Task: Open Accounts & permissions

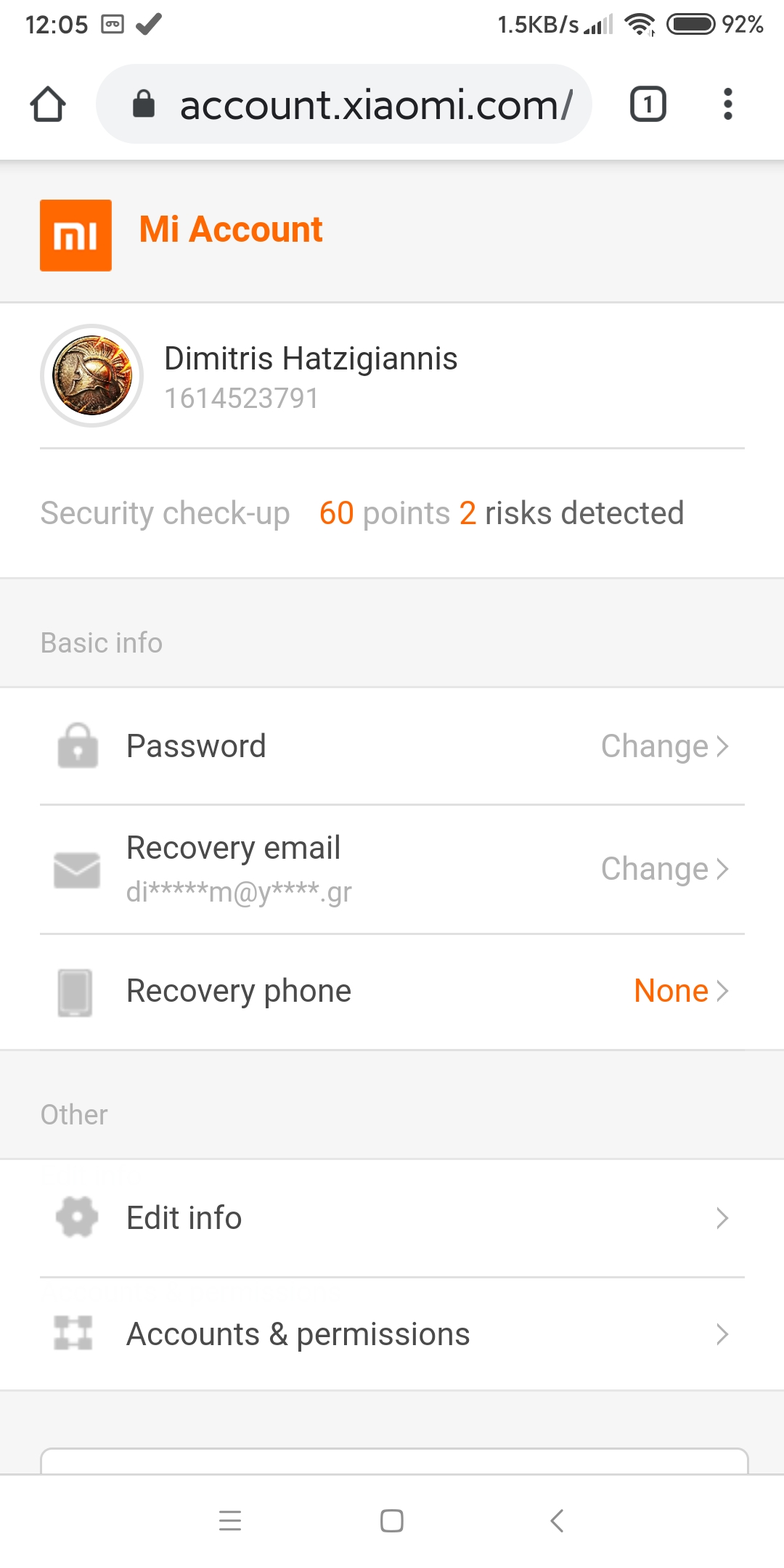Action: (x=392, y=1334)
